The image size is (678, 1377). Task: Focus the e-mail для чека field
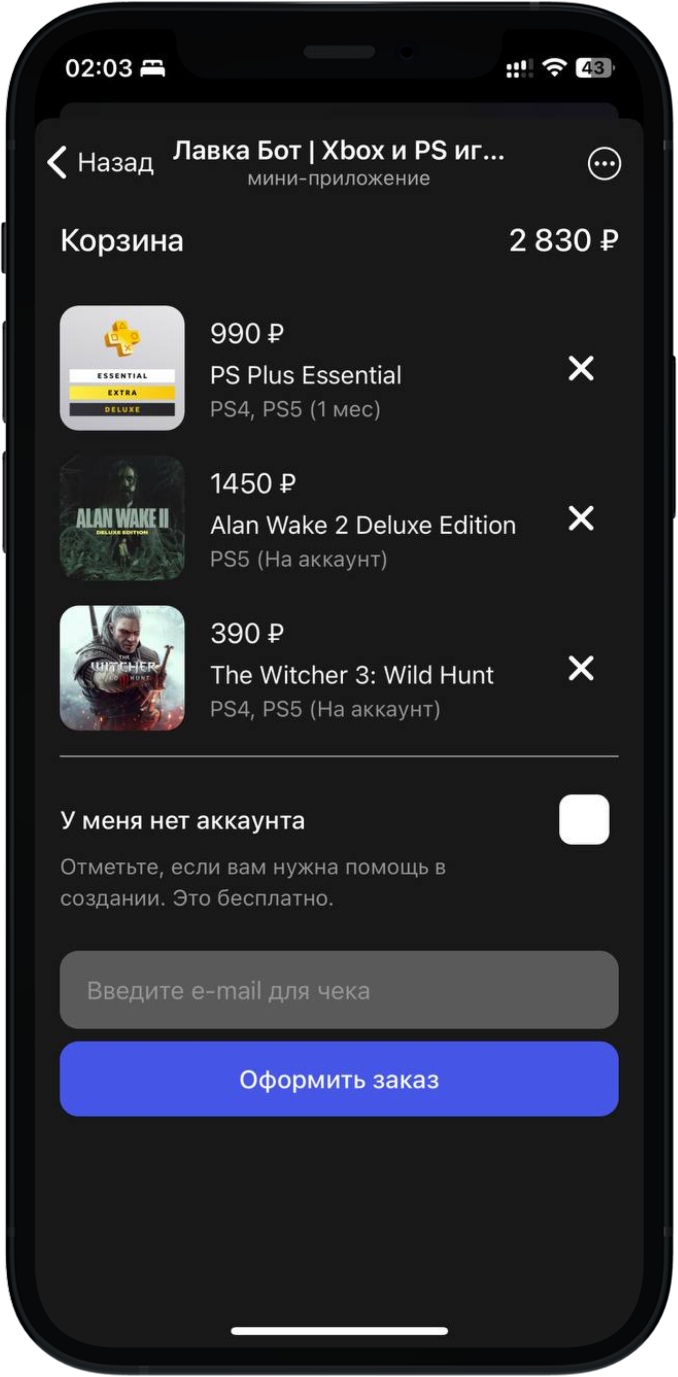click(x=339, y=990)
